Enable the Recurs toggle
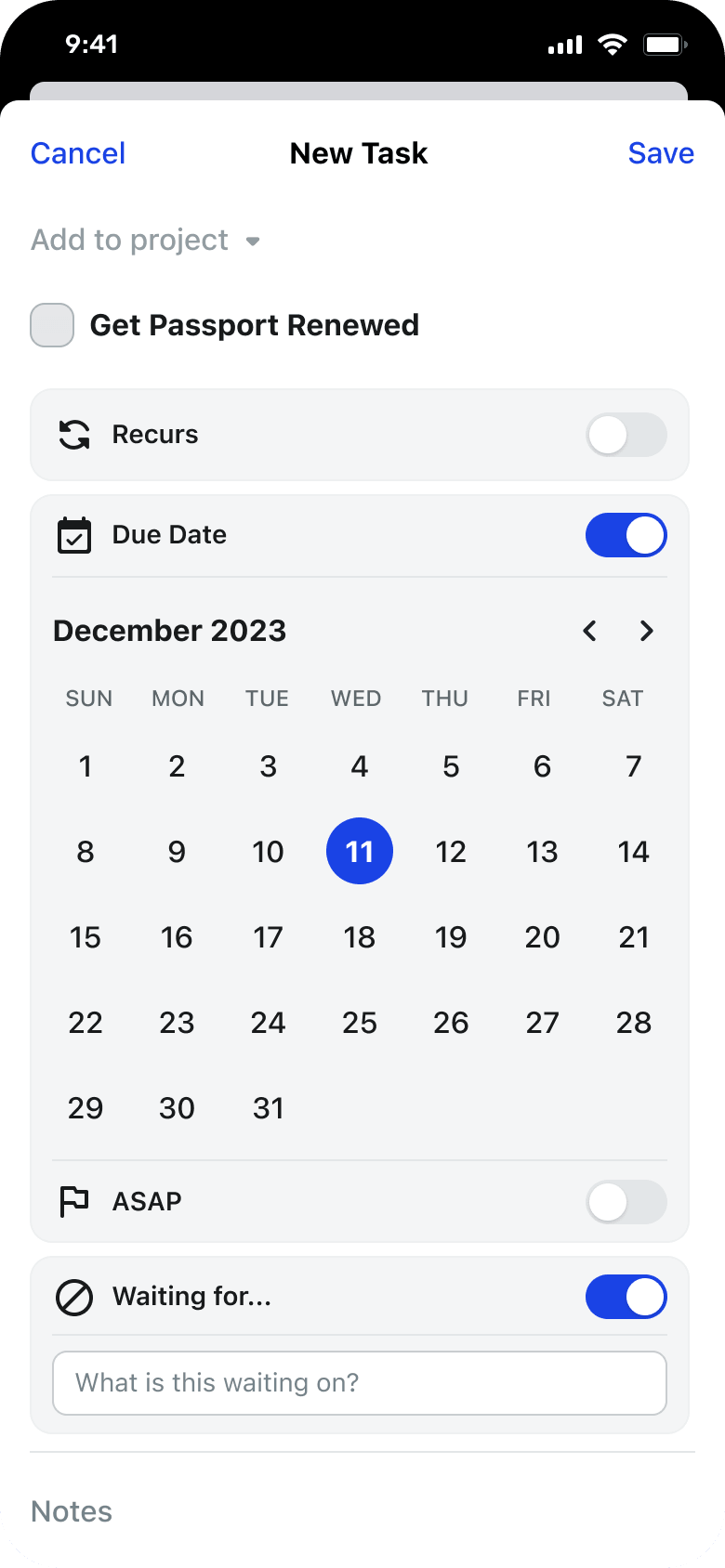This screenshot has width=725, height=1568. (x=626, y=434)
